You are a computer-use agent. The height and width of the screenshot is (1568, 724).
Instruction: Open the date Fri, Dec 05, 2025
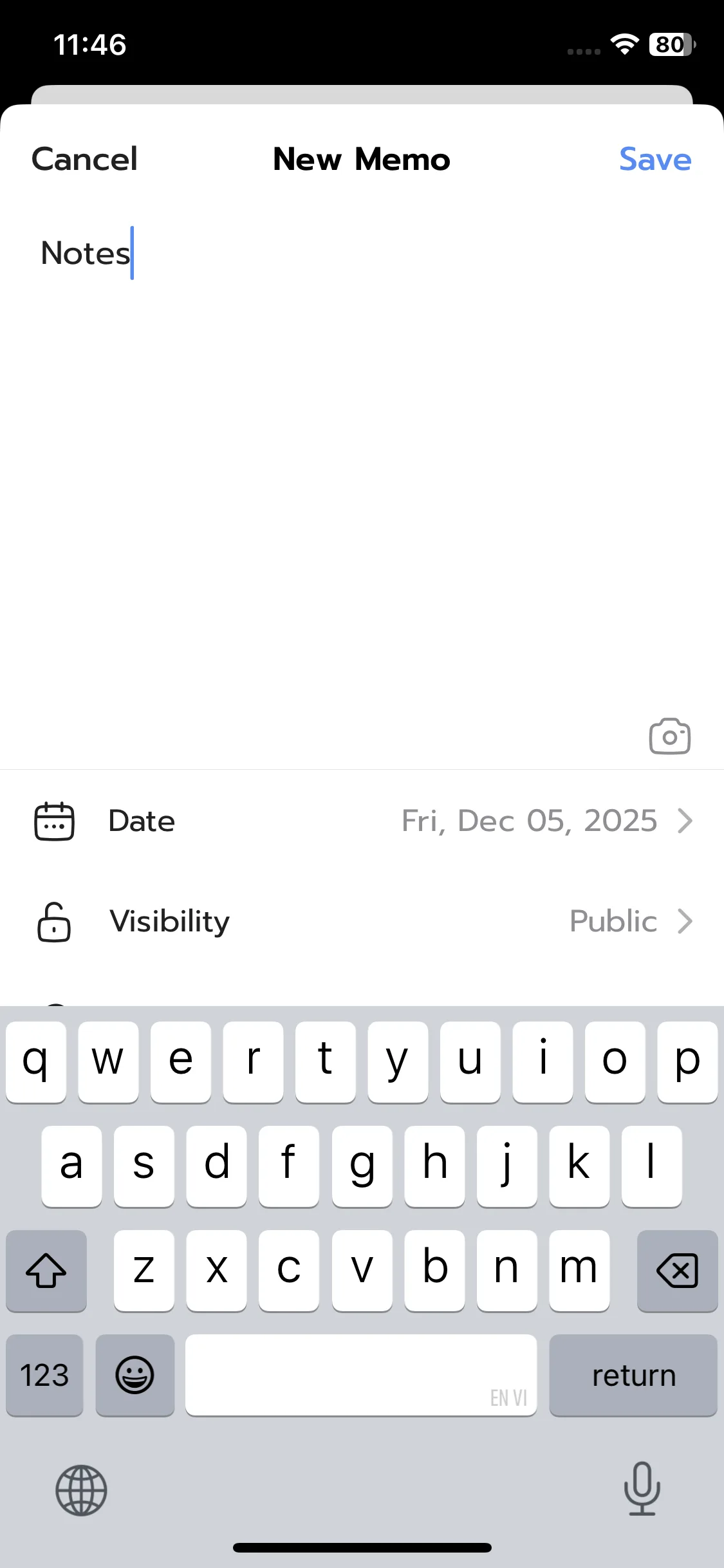[x=528, y=821]
